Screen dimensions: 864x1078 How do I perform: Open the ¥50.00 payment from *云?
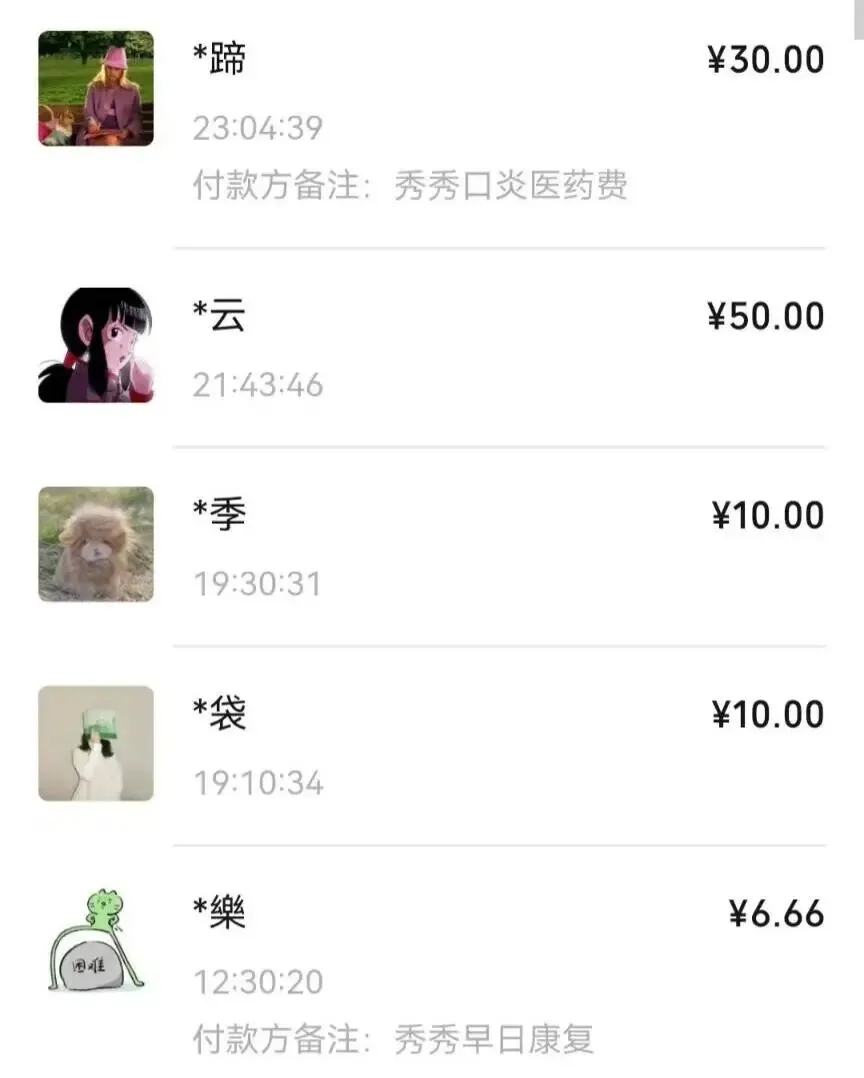click(432, 348)
